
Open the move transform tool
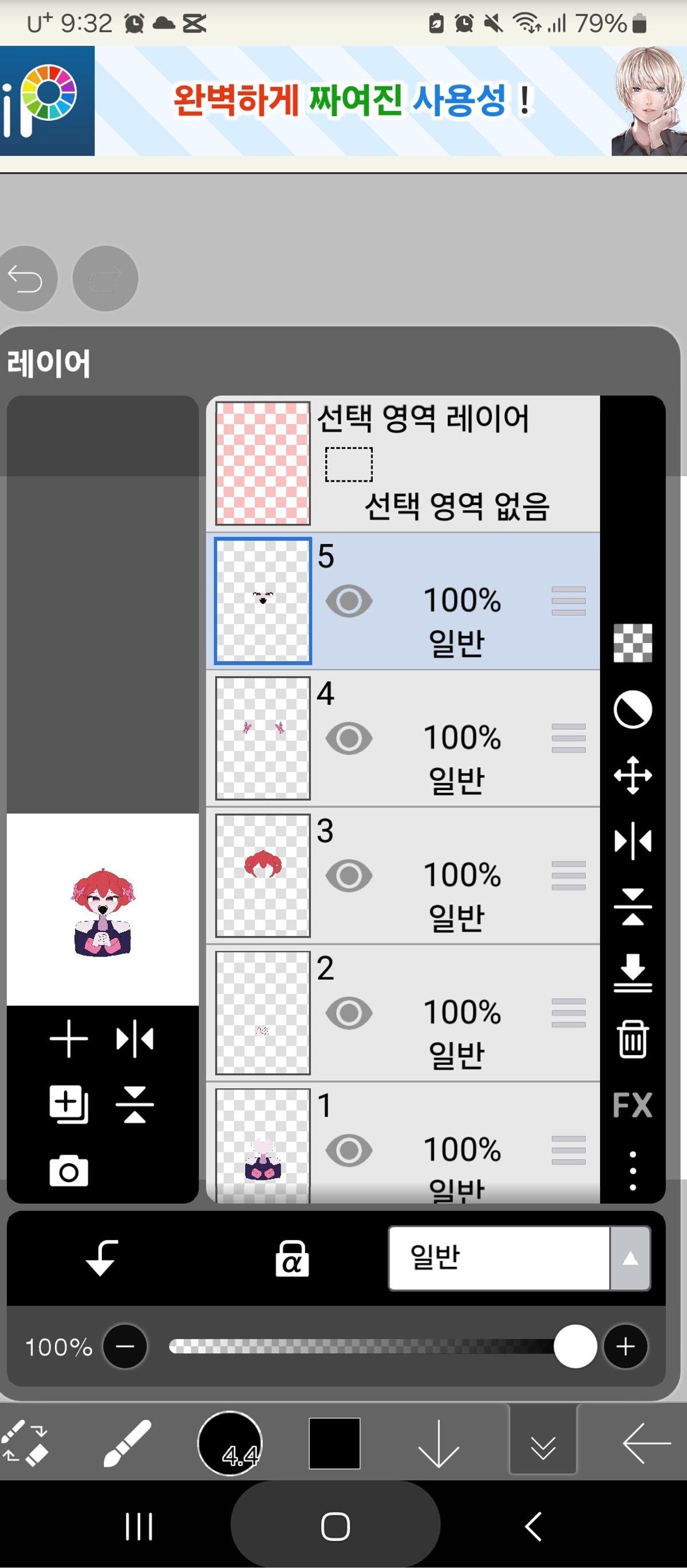pyautogui.click(x=632, y=775)
